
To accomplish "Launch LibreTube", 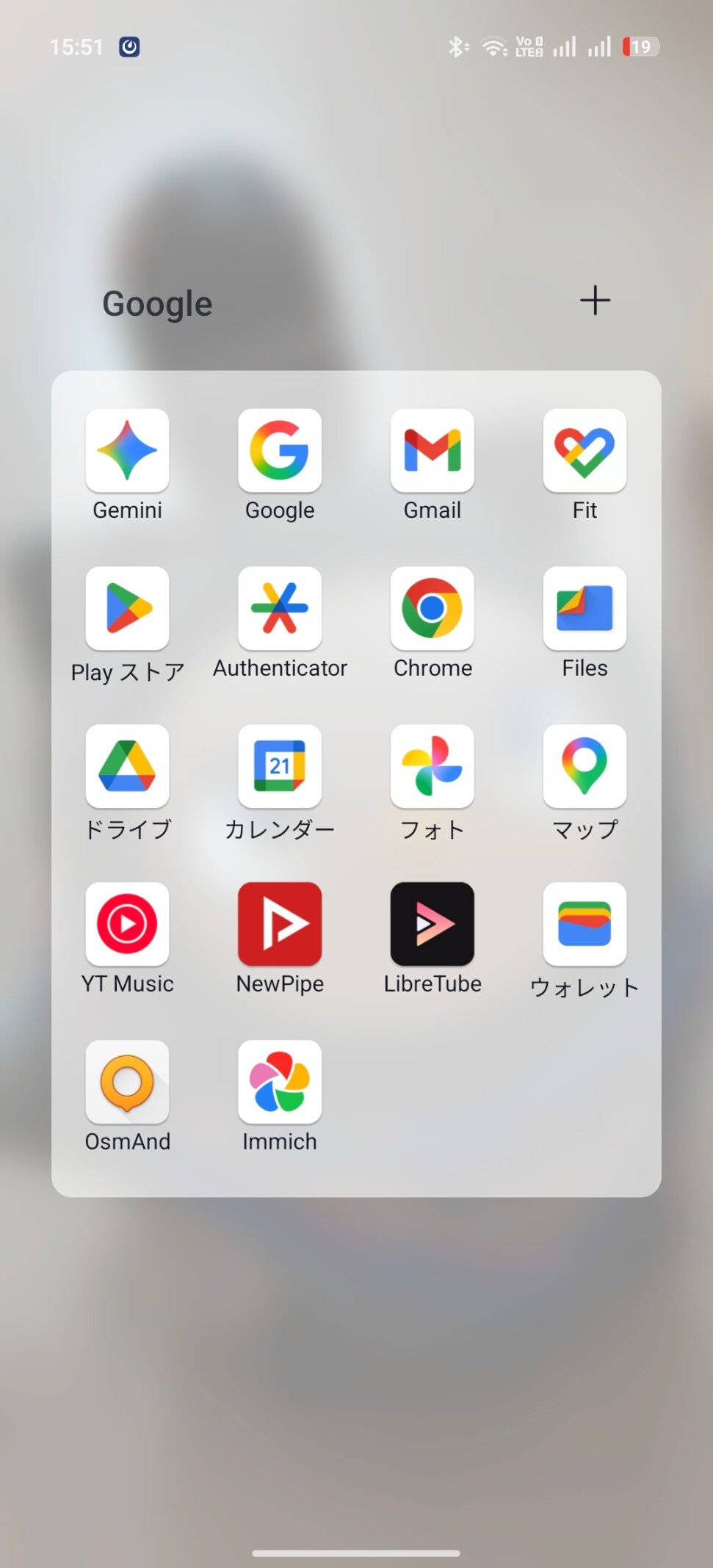I will tap(432, 924).
